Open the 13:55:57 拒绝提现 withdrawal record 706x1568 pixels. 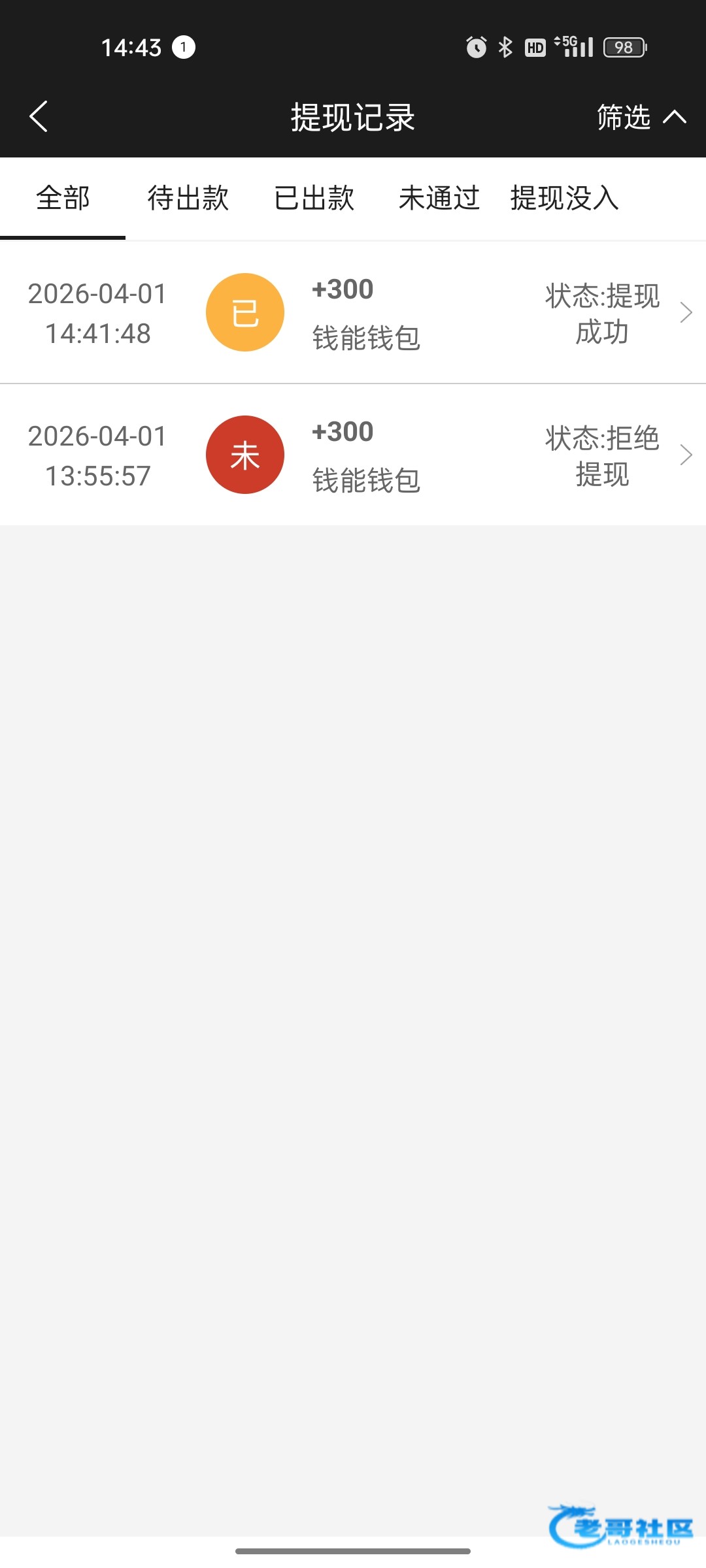(353, 455)
